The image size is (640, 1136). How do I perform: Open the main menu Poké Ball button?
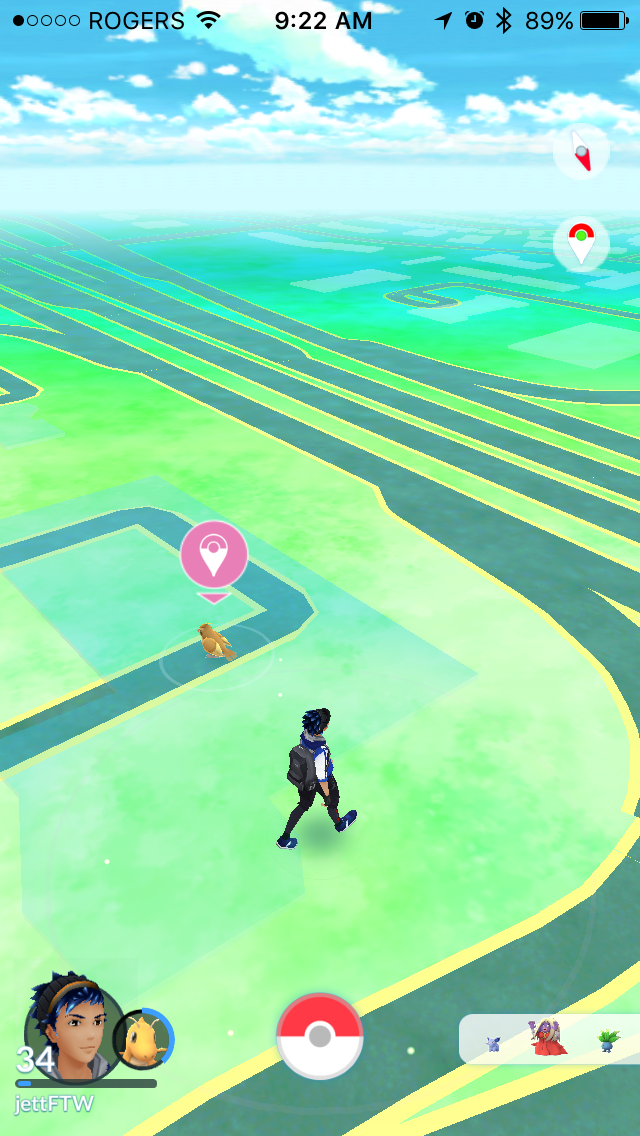tap(320, 1036)
